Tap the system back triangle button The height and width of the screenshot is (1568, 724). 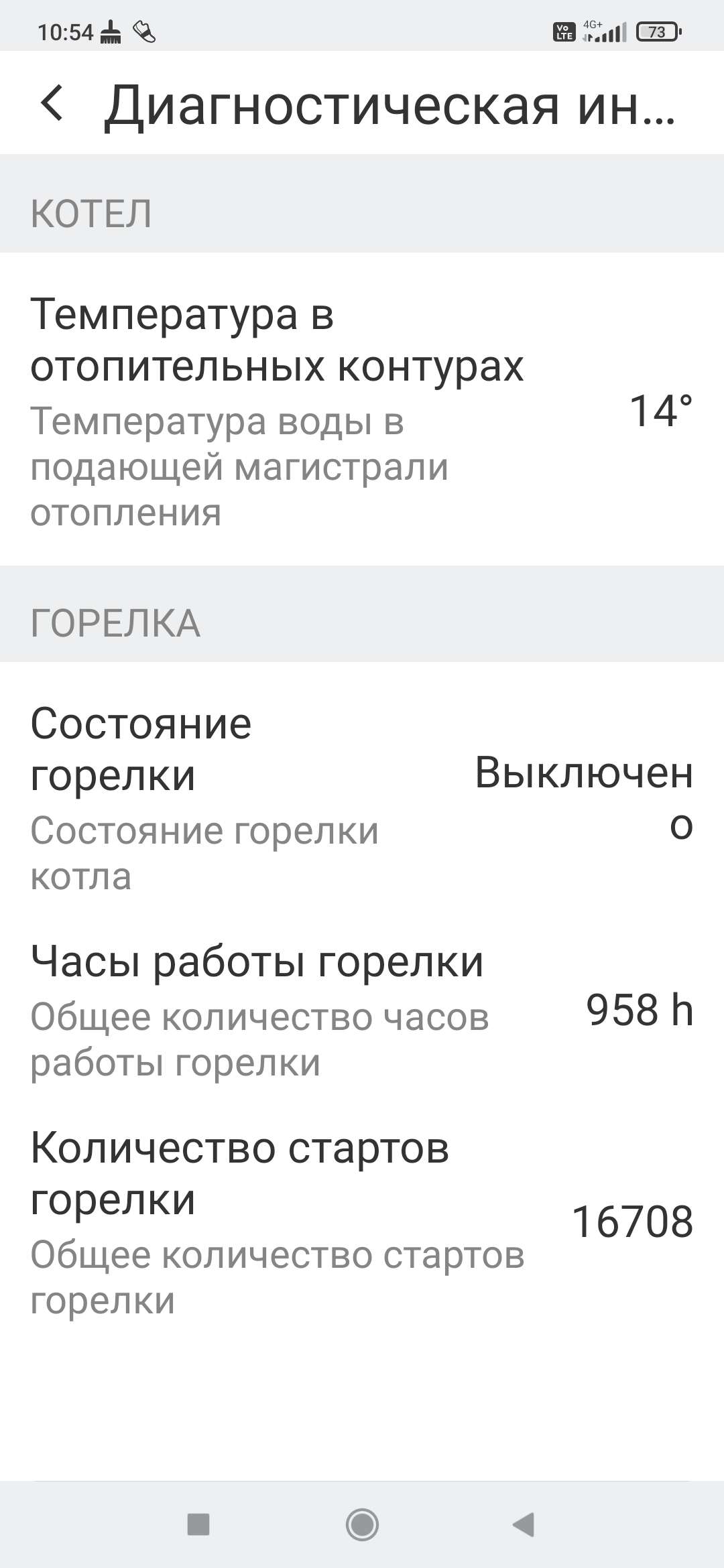[524, 1524]
